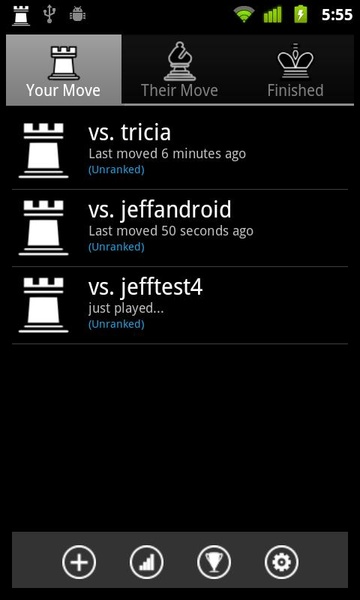Switch to the Finished tab
This screenshot has width=360, height=600.
tap(295, 70)
